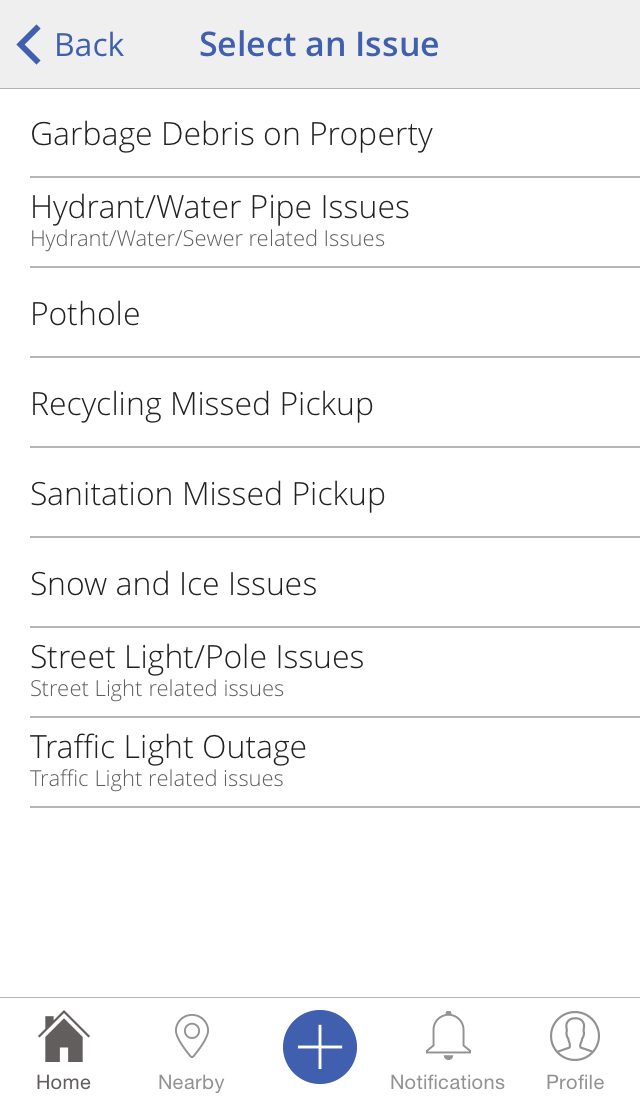Open Snow and Ice Issues
Screen dimensions: 640x1096
tap(174, 584)
